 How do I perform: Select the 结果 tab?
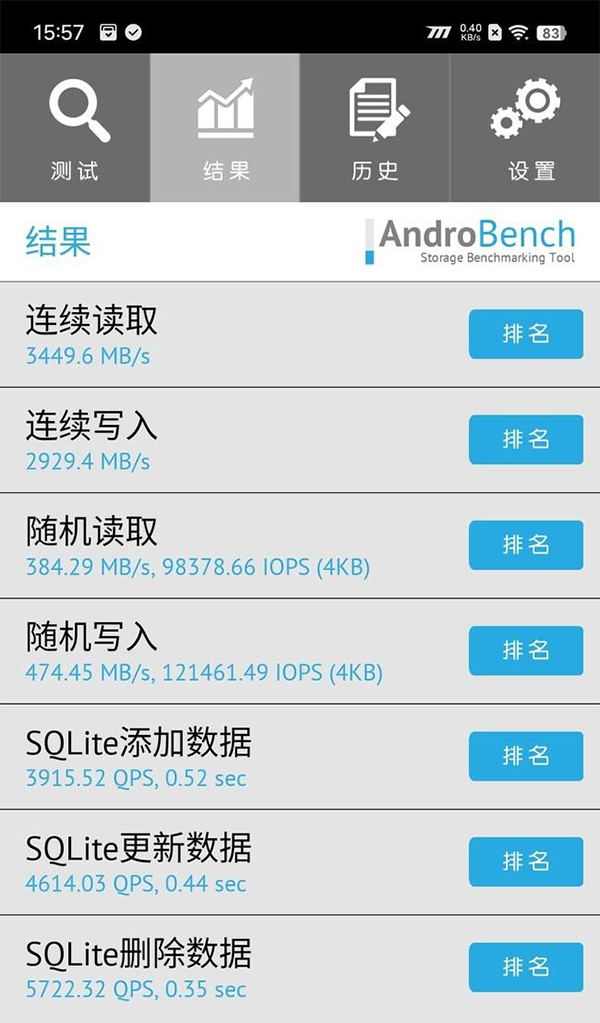click(x=225, y=128)
